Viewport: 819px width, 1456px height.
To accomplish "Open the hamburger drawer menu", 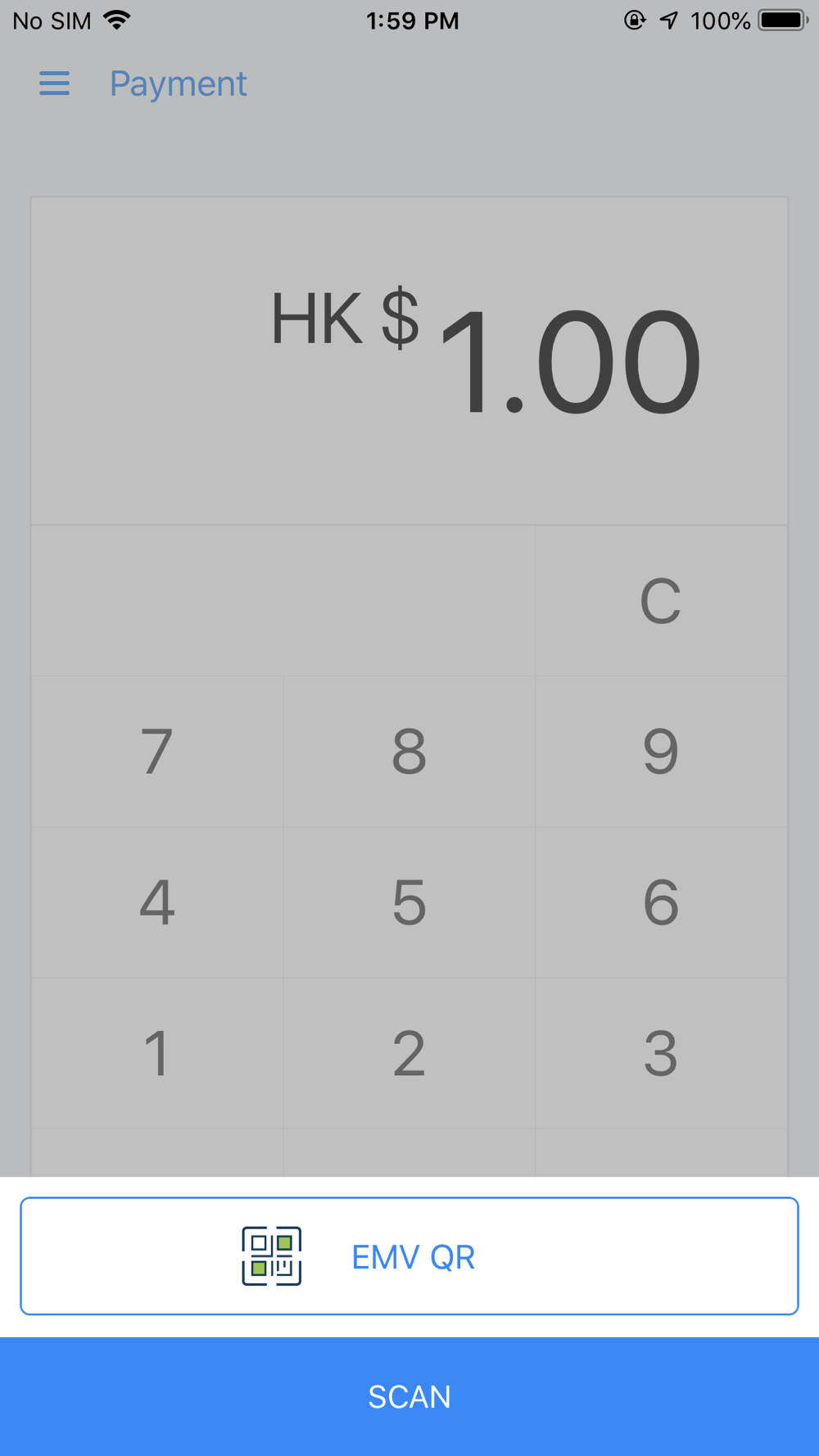I will [54, 84].
